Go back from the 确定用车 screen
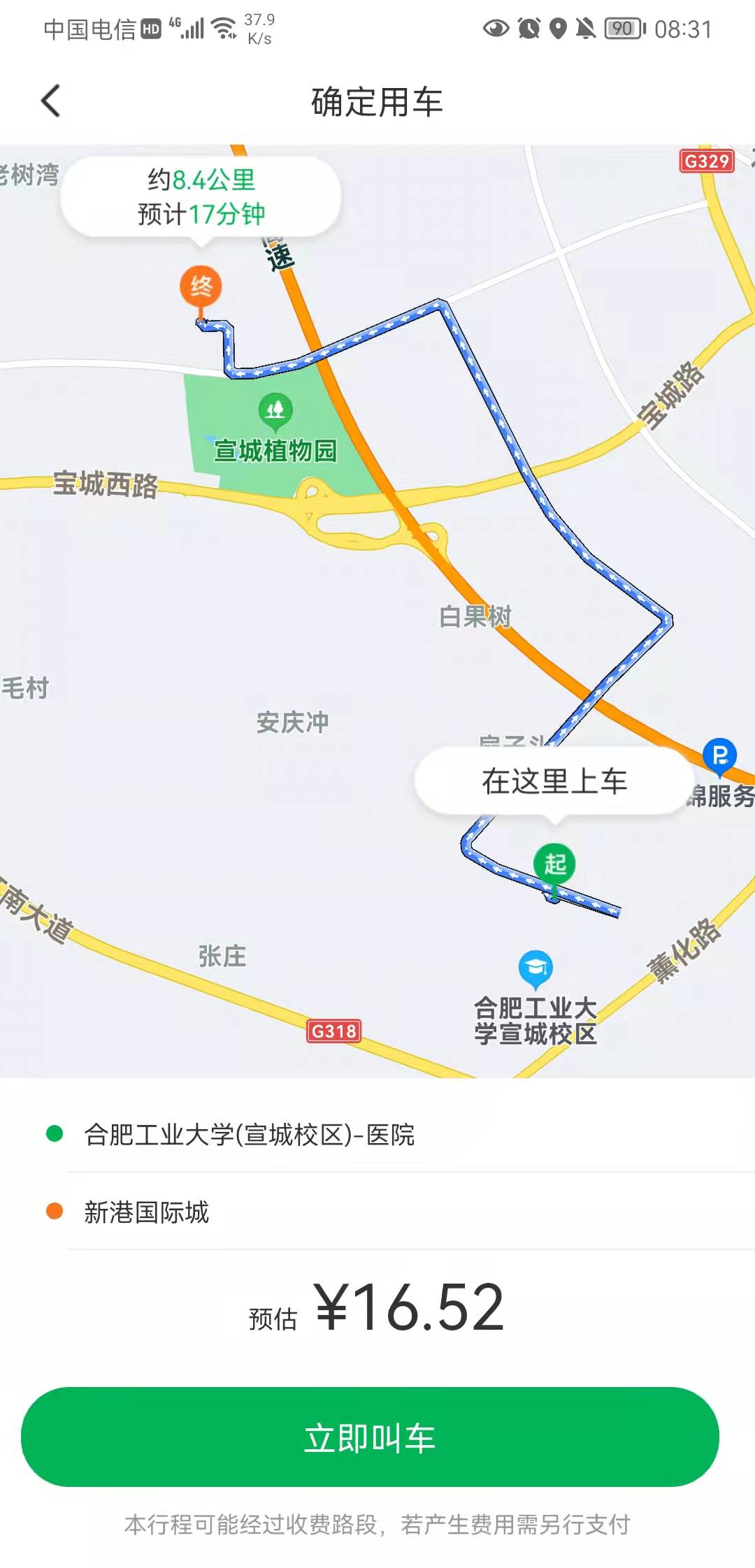This screenshot has width=755, height=1568. [x=51, y=101]
